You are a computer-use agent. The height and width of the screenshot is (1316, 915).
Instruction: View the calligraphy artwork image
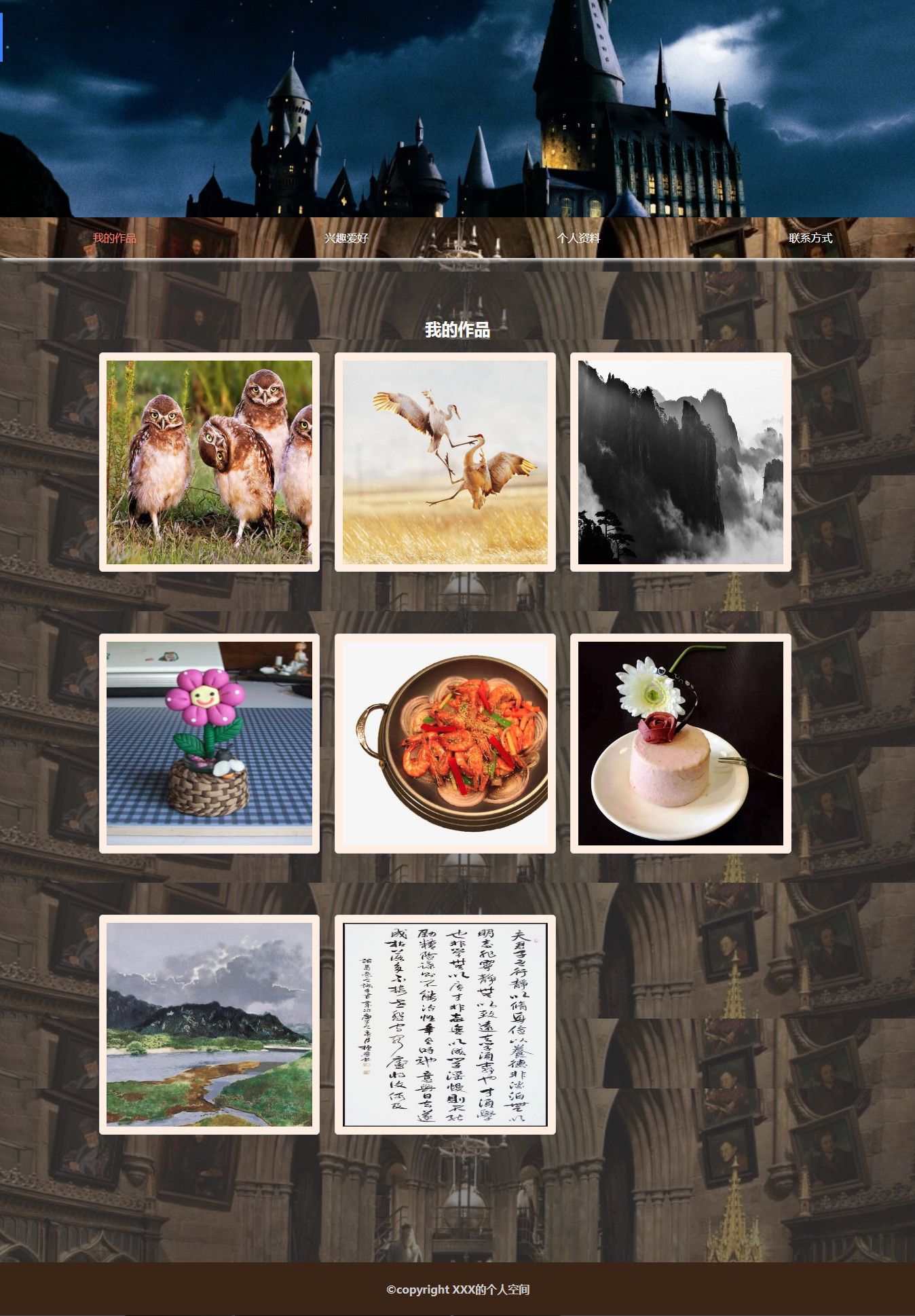[x=445, y=1025]
